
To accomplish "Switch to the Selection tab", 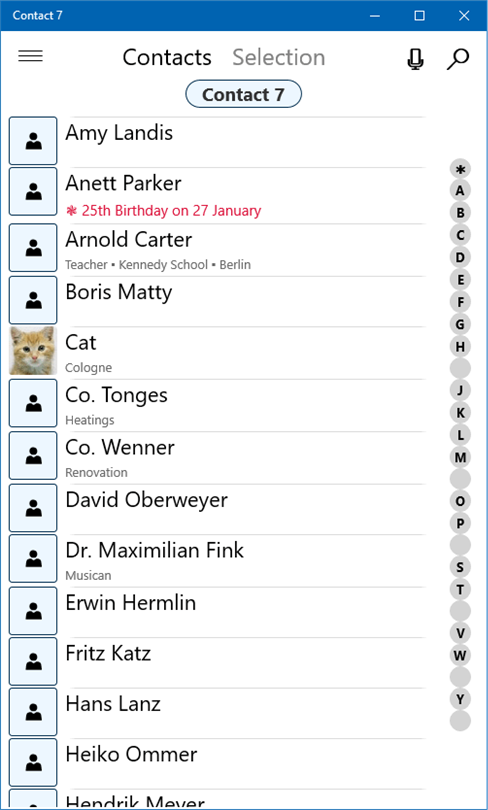I will click(x=278, y=57).
